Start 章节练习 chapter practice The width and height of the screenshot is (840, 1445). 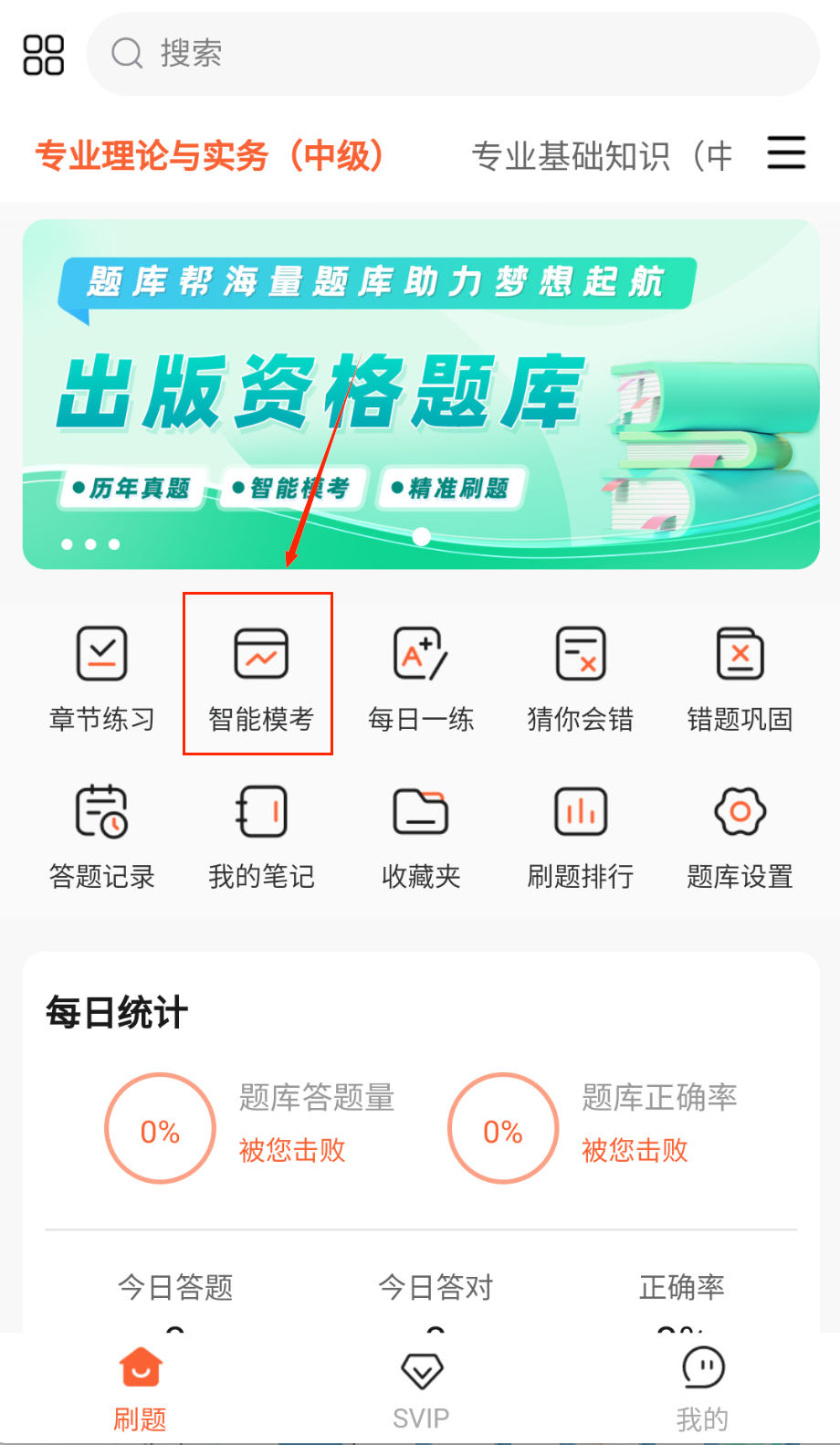pos(101,677)
